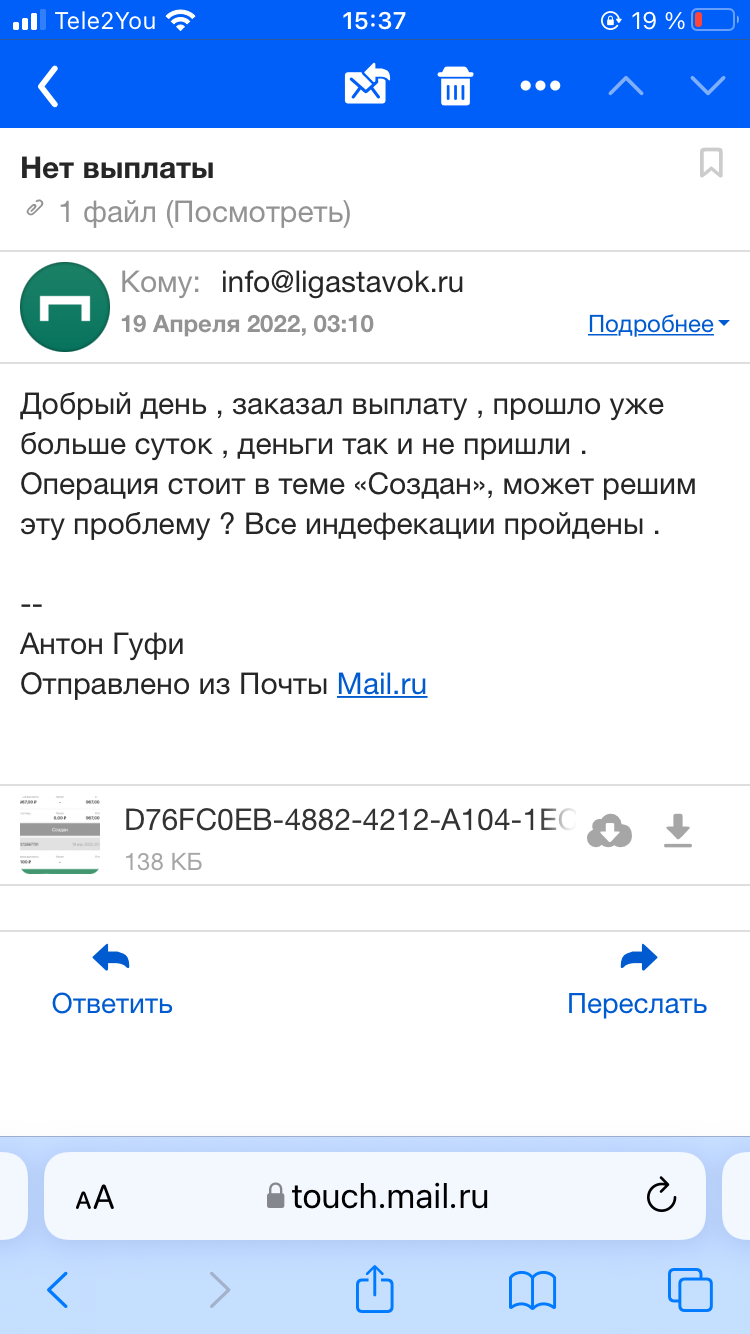Viewport: 750px width, 1334px height.
Task: Bookmark this email with flag icon
Action: [x=711, y=163]
